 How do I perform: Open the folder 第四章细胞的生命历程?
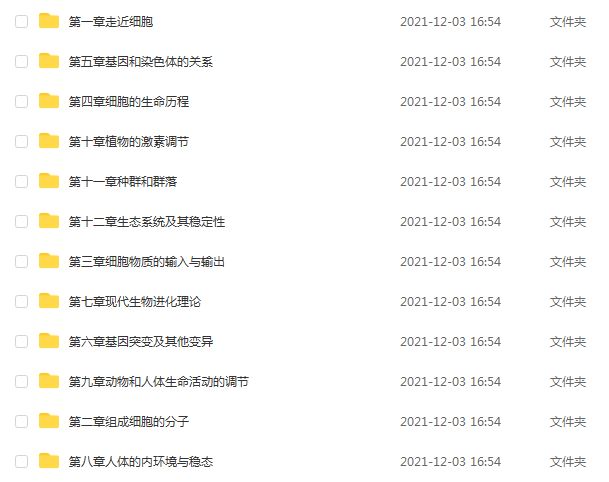(x=128, y=101)
